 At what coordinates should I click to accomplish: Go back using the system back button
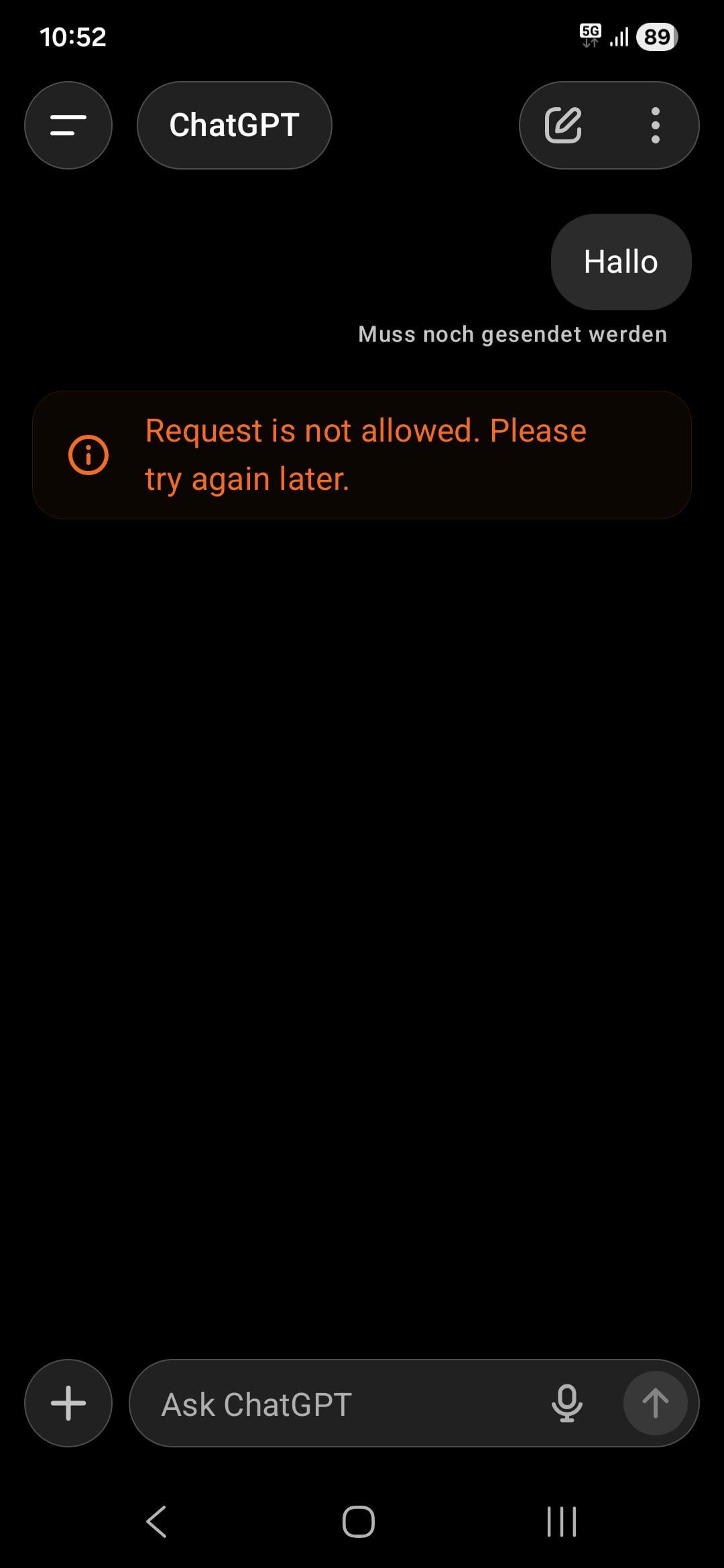pos(157,1521)
